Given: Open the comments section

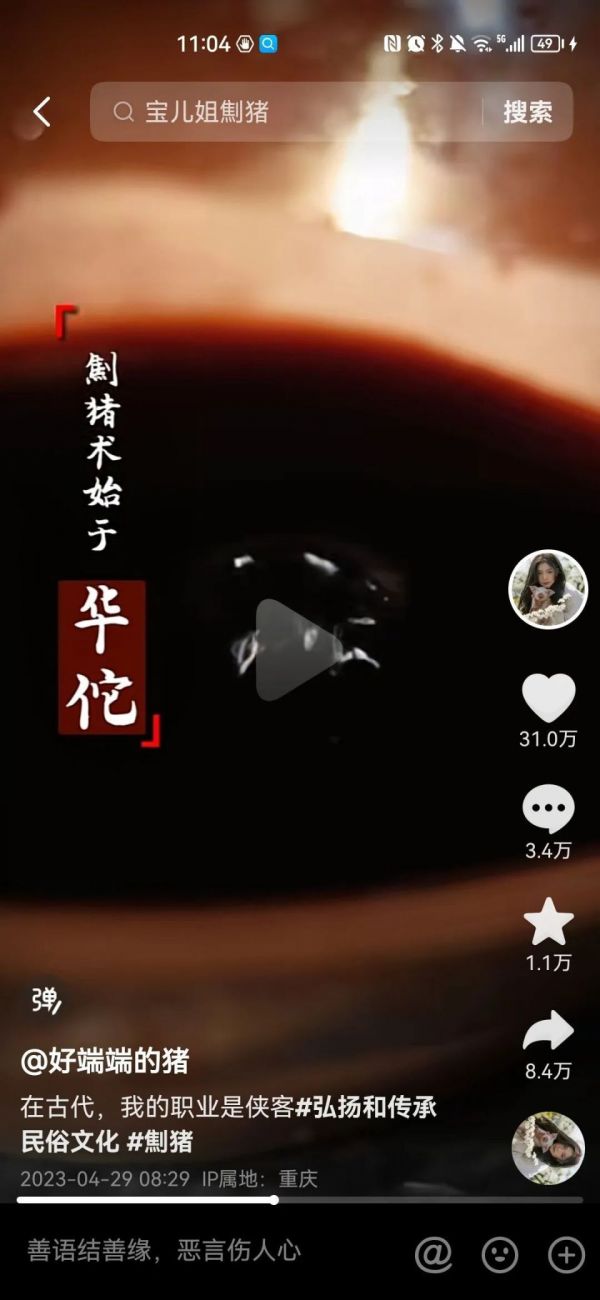Looking at the screenshot, I should (x=548, y=810).
